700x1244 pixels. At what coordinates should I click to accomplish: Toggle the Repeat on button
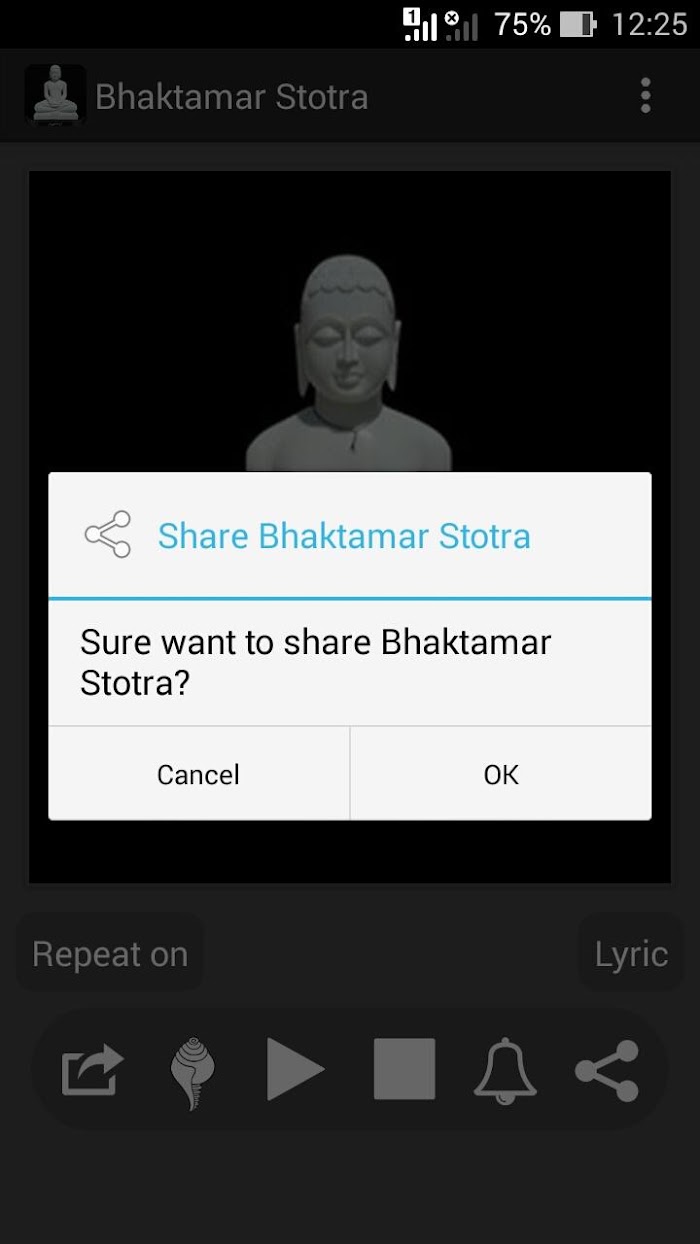point(110,954)
